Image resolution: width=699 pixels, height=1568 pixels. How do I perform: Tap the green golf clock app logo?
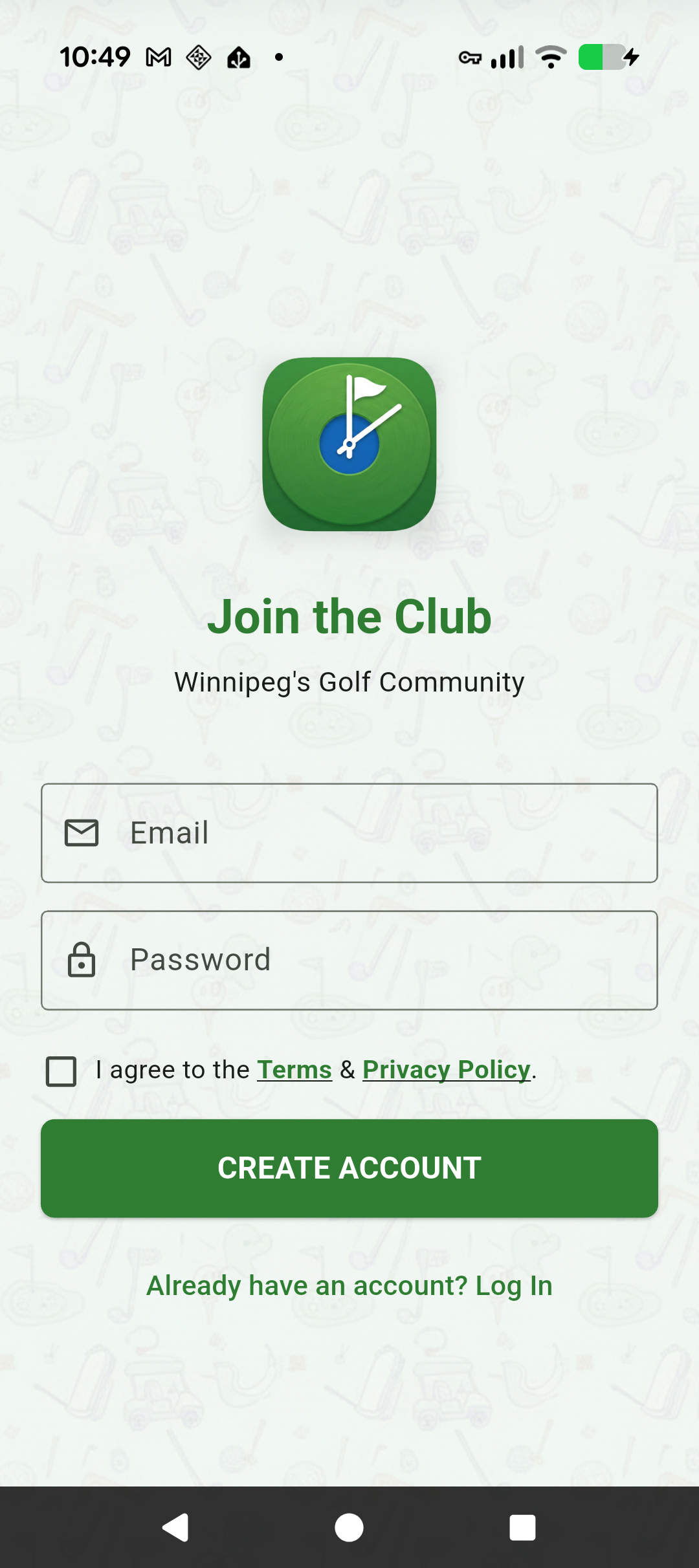349,443
